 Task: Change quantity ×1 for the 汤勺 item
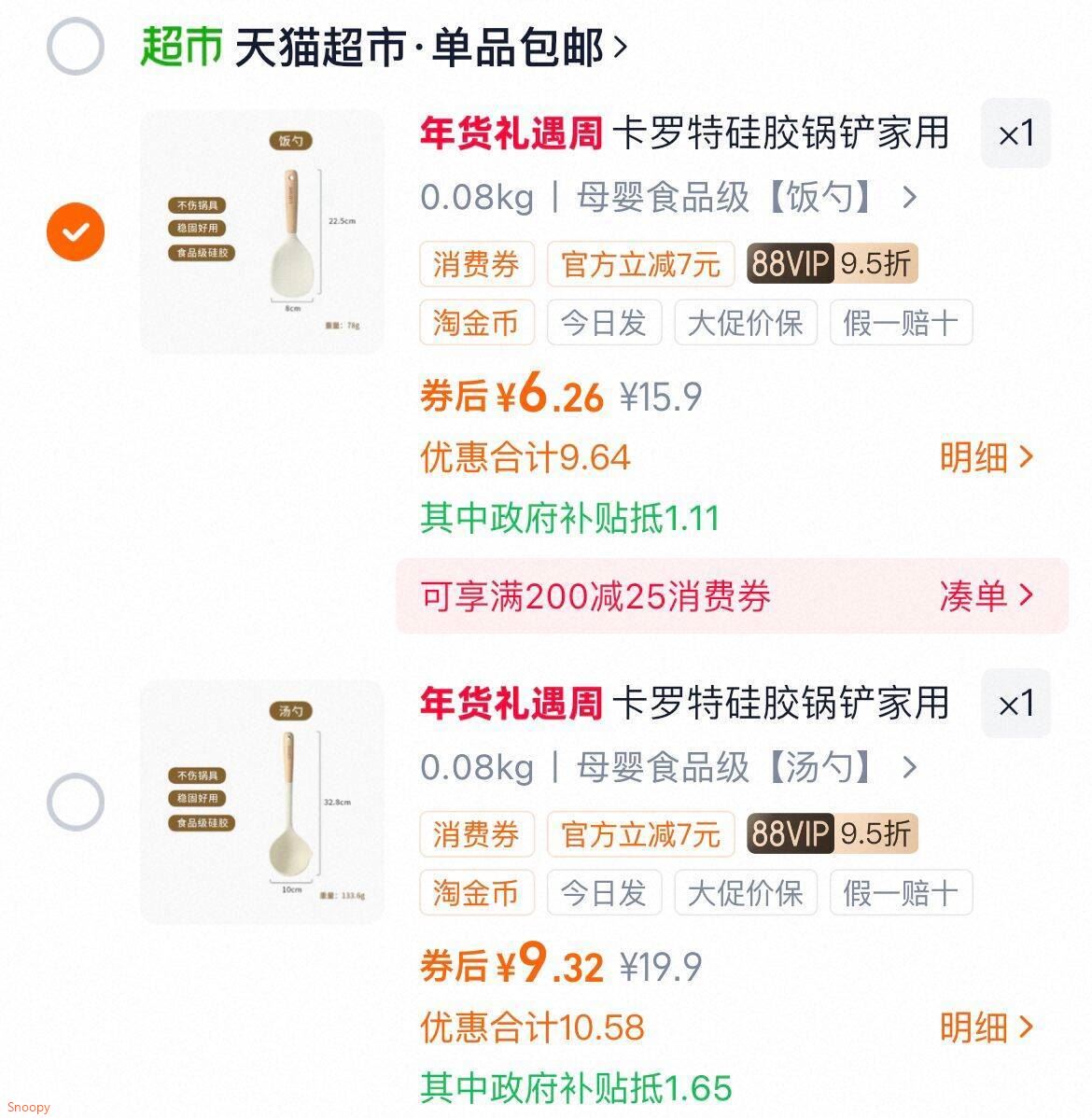[x=1015, y=704]
